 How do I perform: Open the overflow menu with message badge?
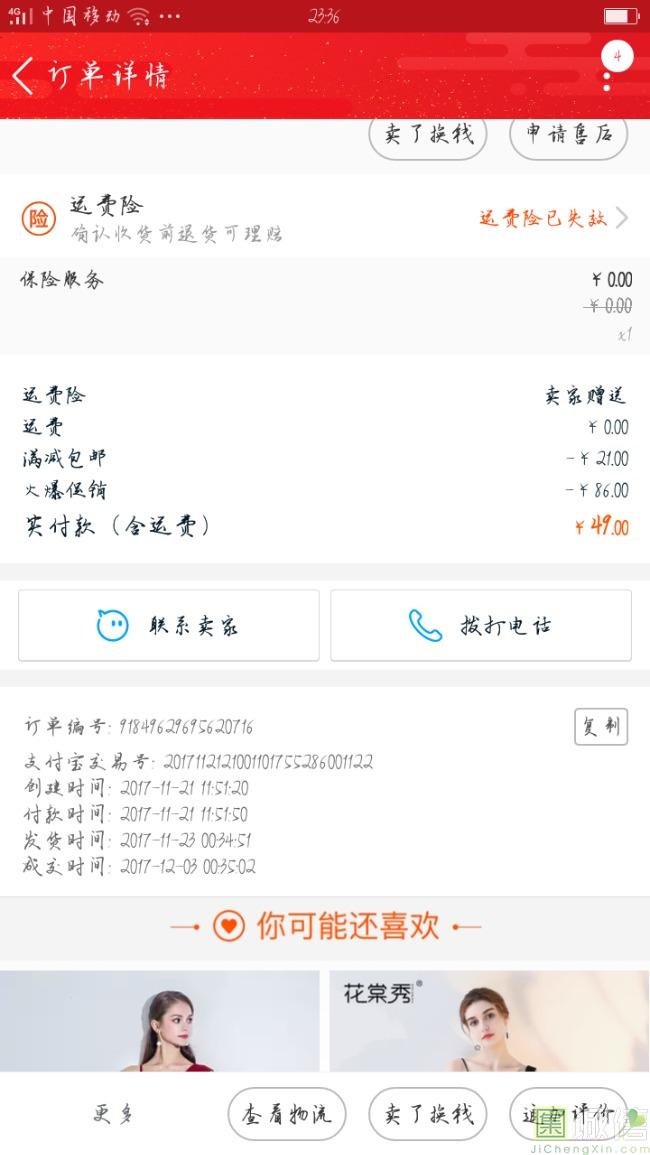click(608, 70)
